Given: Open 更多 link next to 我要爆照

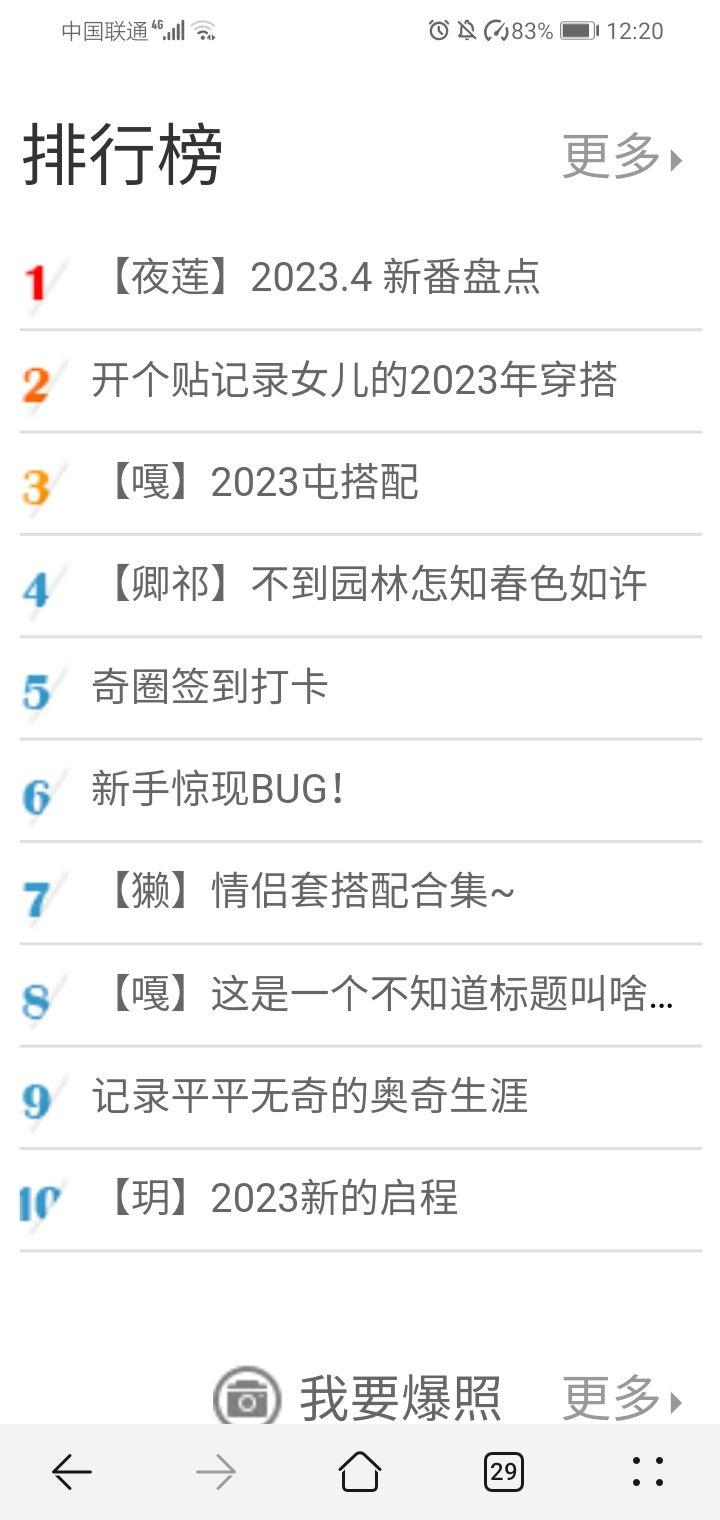Looking at the screenshot, I should pyautogui.click(x=622, y=1398).
